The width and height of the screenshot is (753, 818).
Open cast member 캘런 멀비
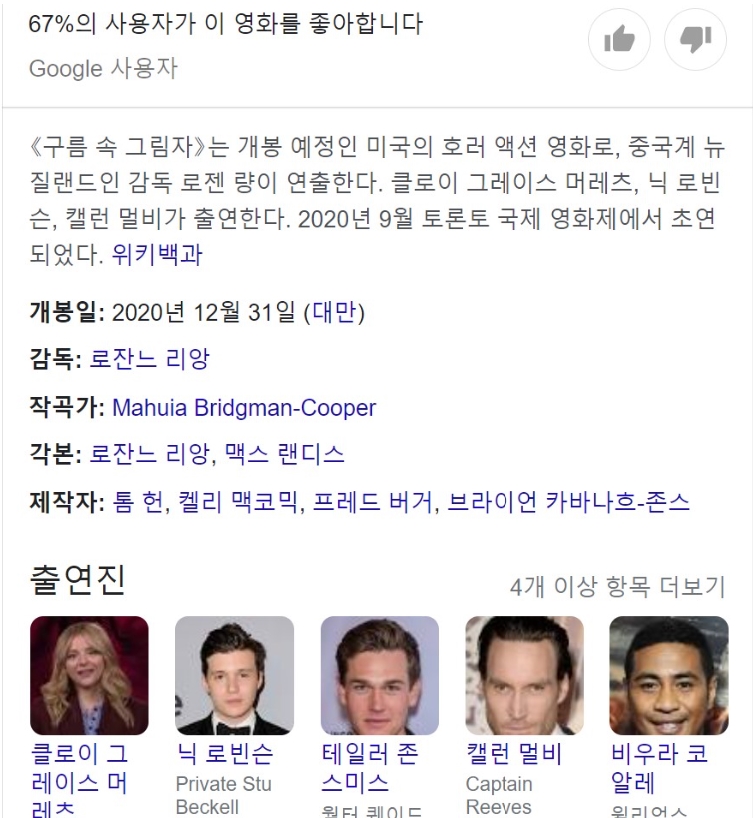point(524,675)
